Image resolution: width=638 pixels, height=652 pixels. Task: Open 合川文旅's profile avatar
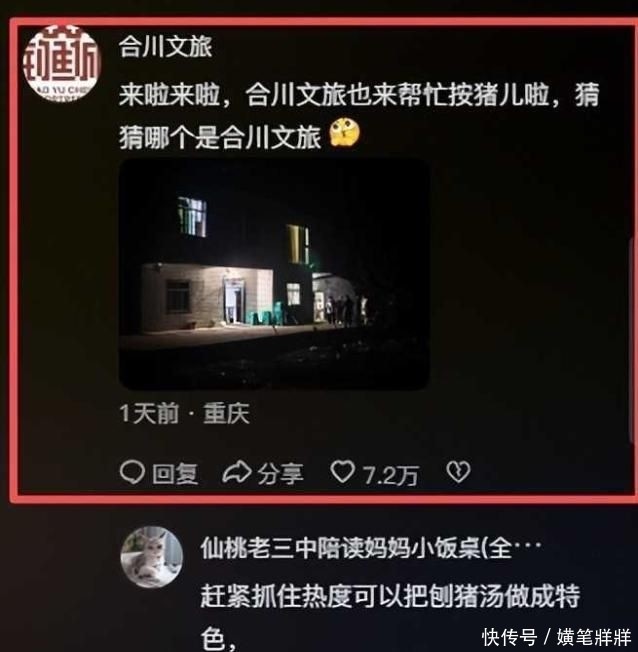pos(61,64)
